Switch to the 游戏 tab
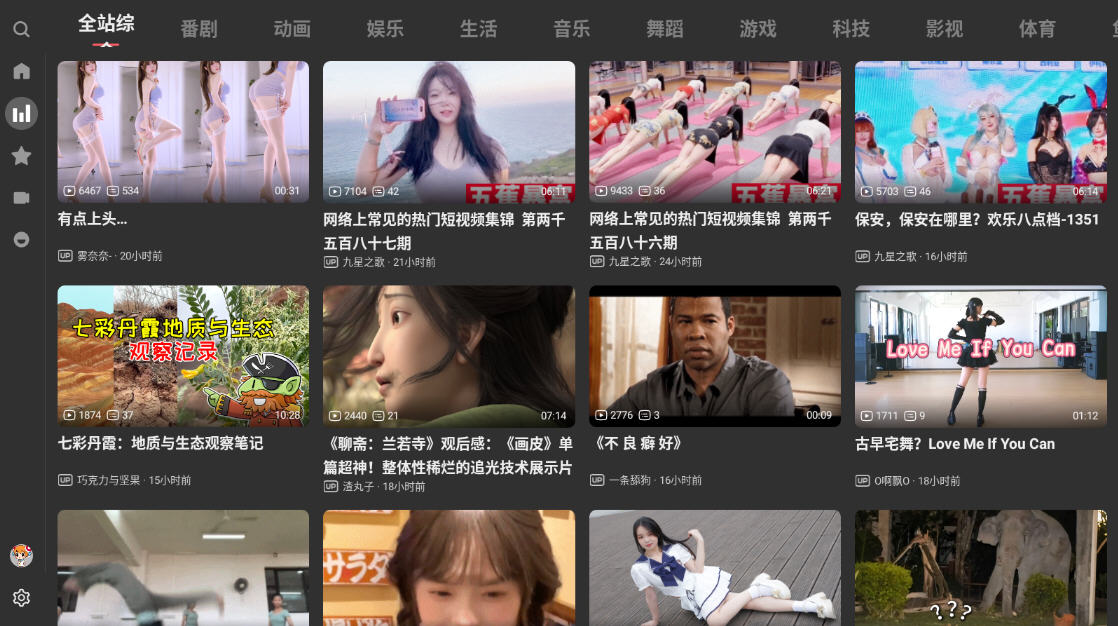Image resolution: width=1118 pixels, height=626 pixels. click(x=758, y=29)
